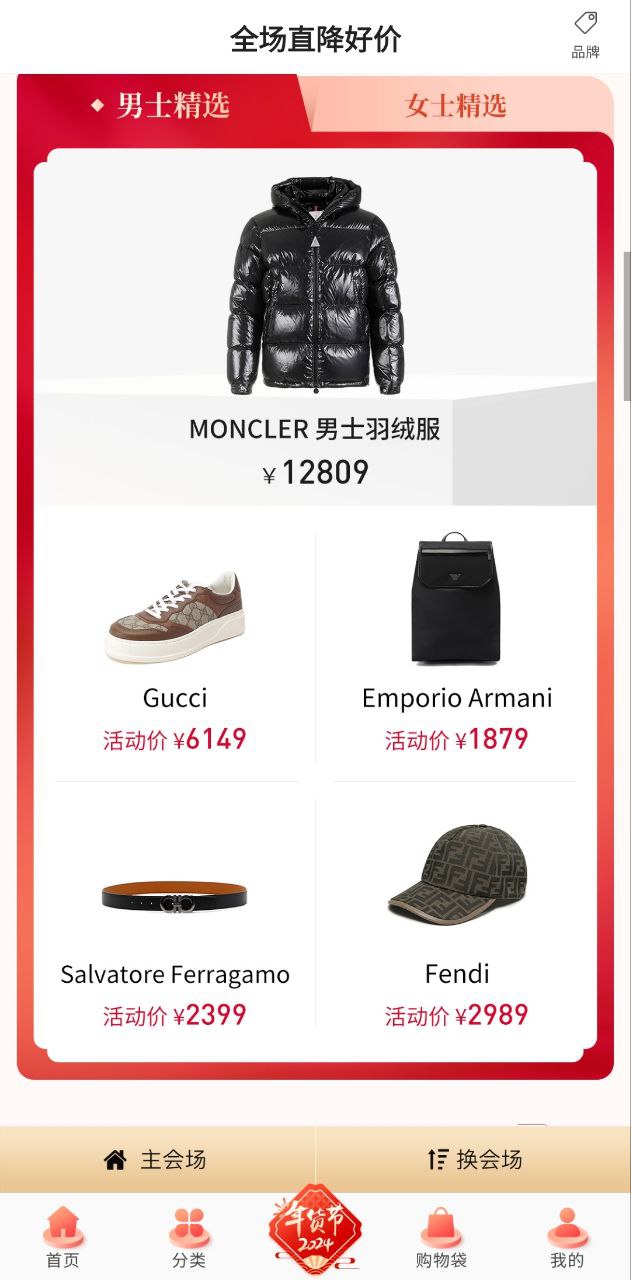Open the 分类 tab

[x=189, y=1238]
